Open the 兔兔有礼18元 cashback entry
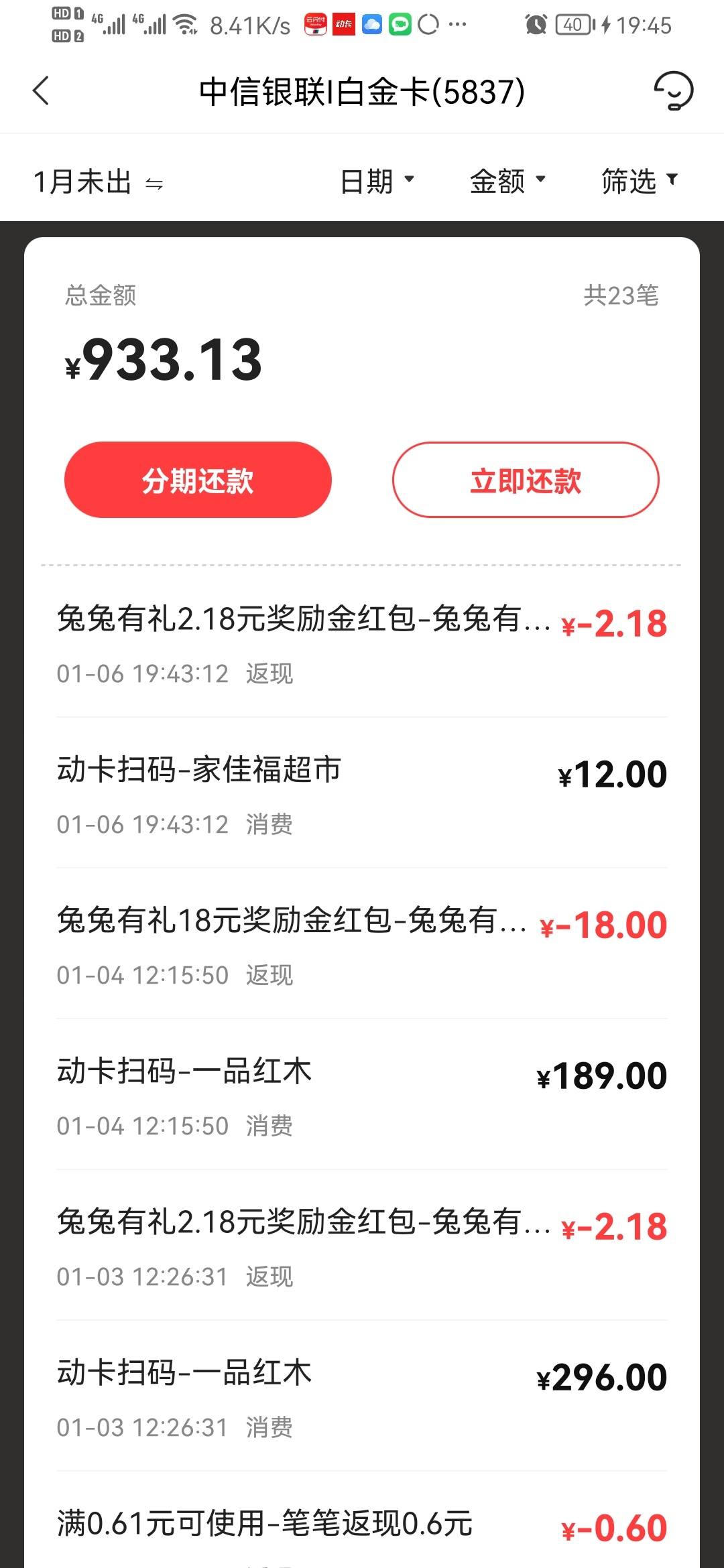Screen dimensions: 724x1568 (x=362, y=944)
